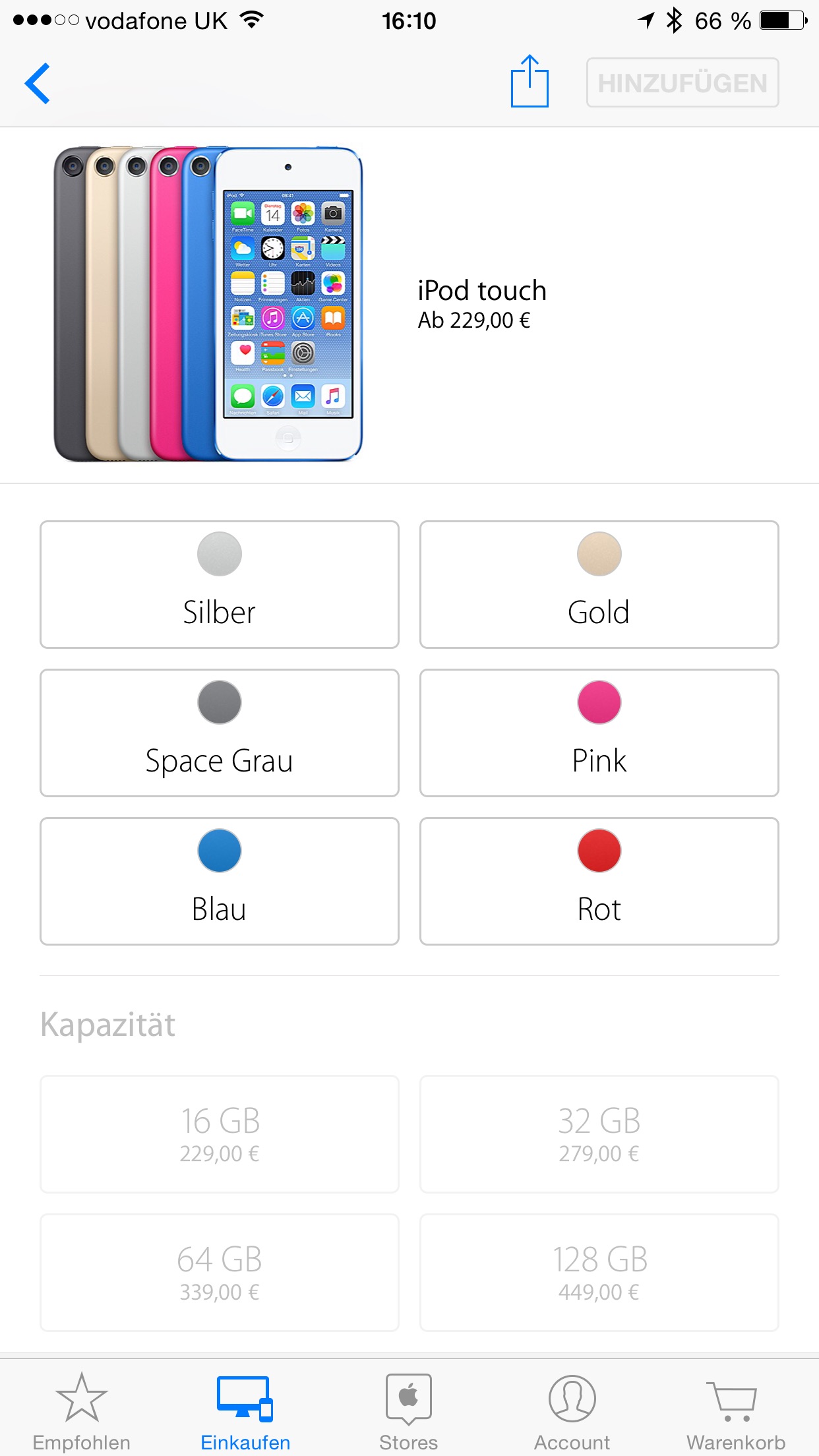The width and height of the screenshot is (819, 1456).
Task: Pick Space Grau as the color
Action: tap(220, 733)
